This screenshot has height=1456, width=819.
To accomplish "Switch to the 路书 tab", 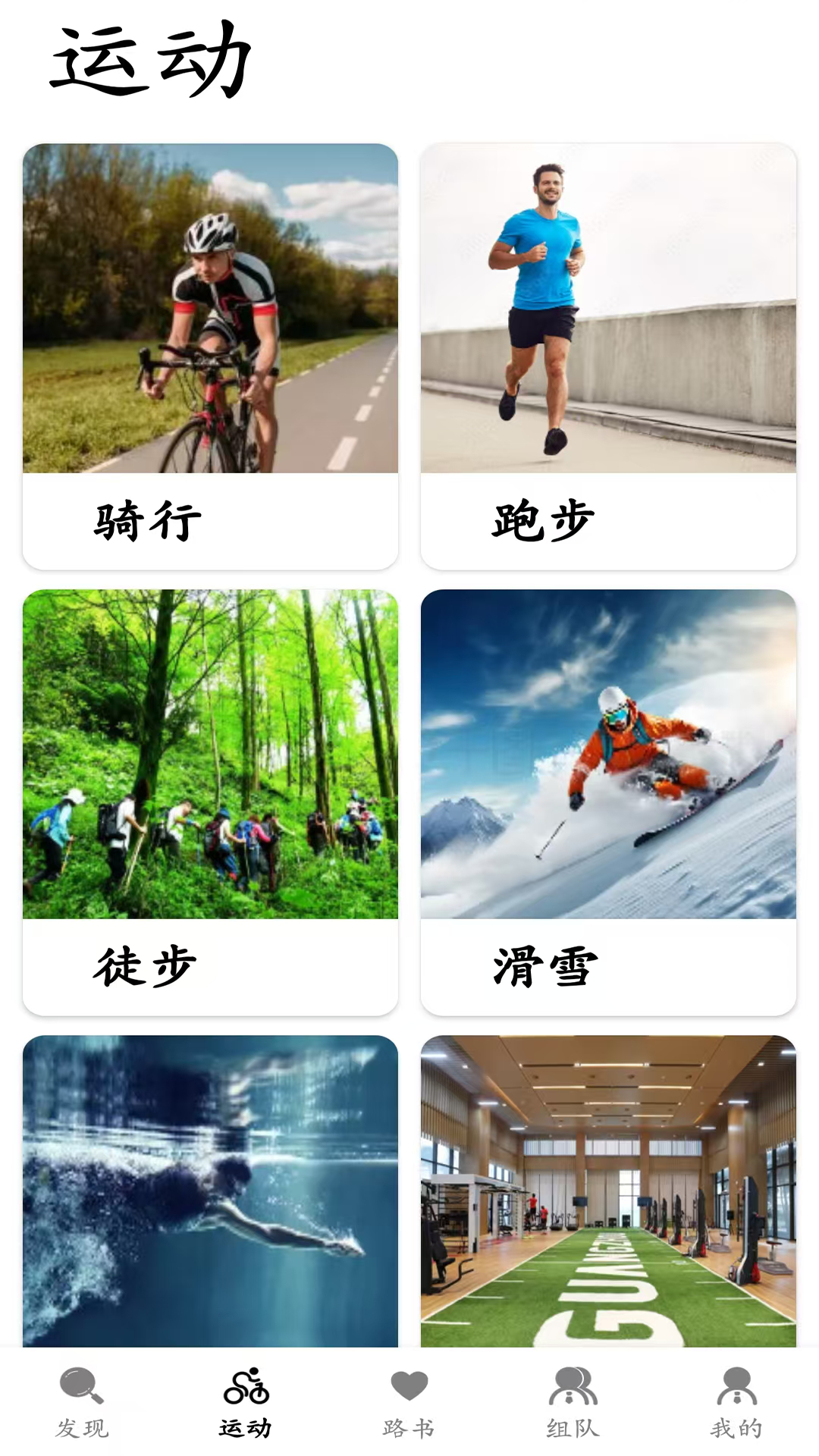I will click(409, 1425).
